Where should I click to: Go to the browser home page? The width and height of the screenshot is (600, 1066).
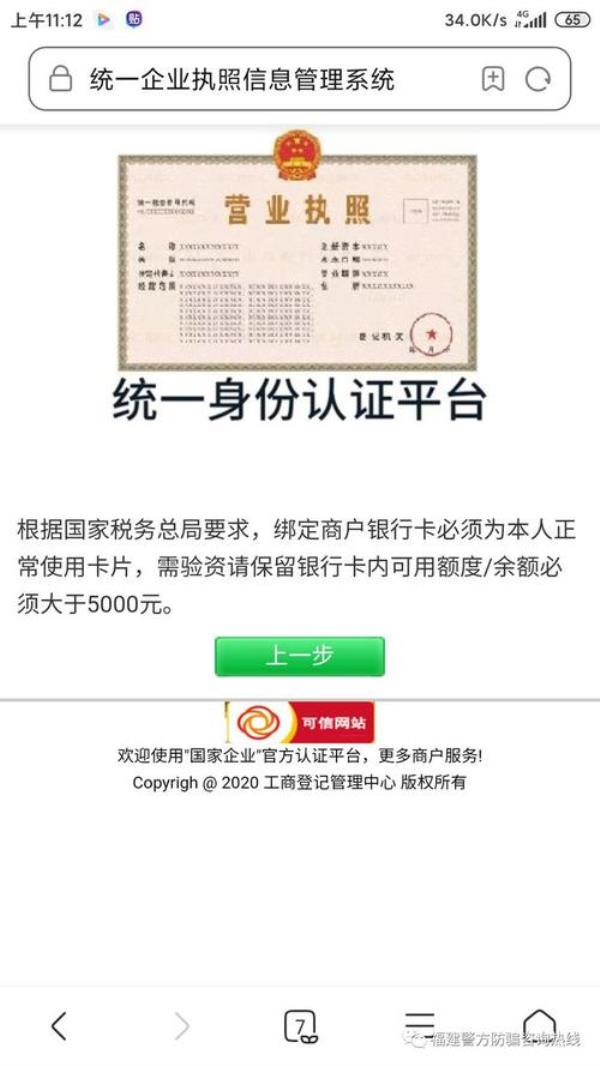[x=539, y=1023]
